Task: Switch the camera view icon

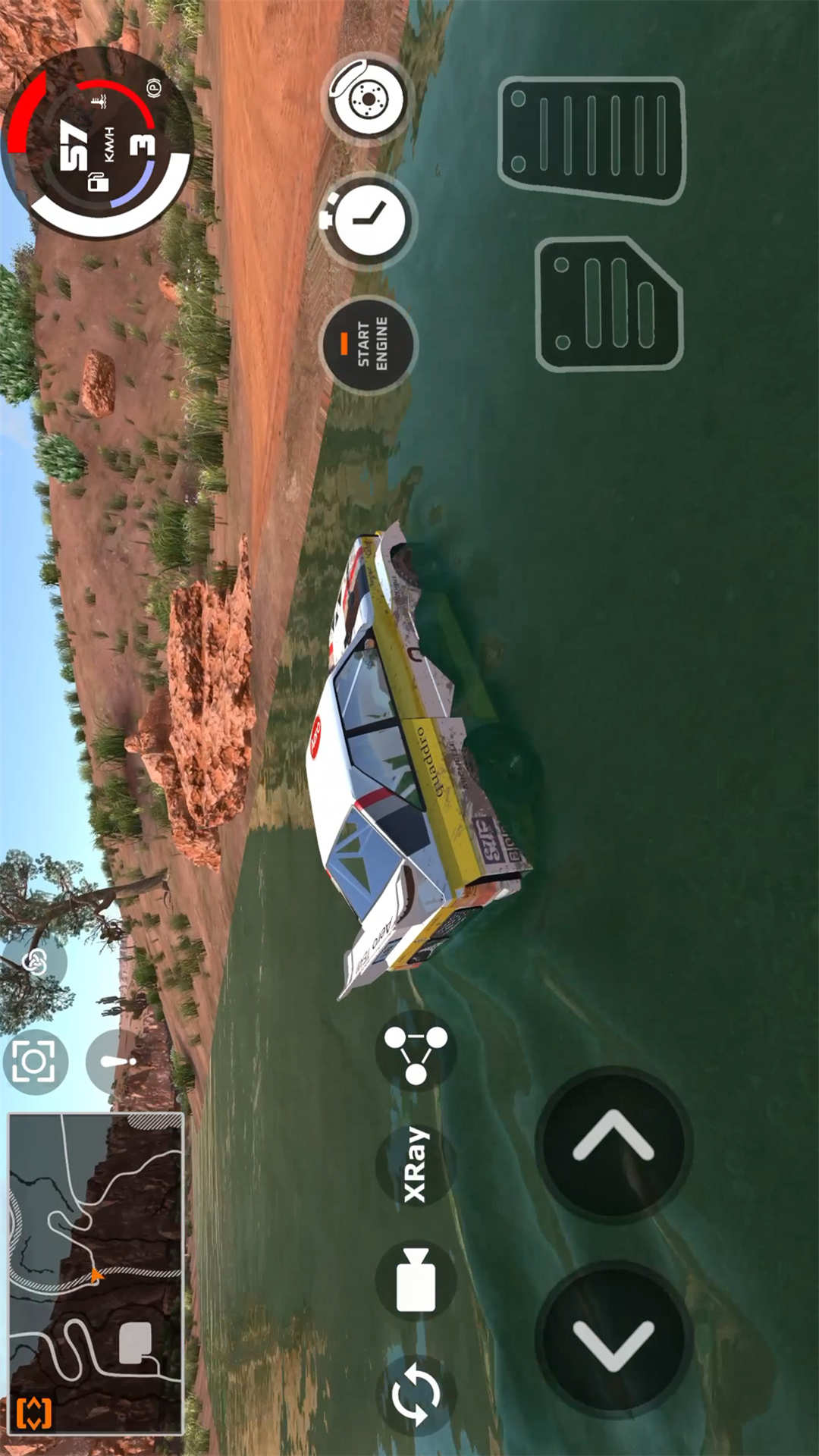Action: [x=35, y=1062]
